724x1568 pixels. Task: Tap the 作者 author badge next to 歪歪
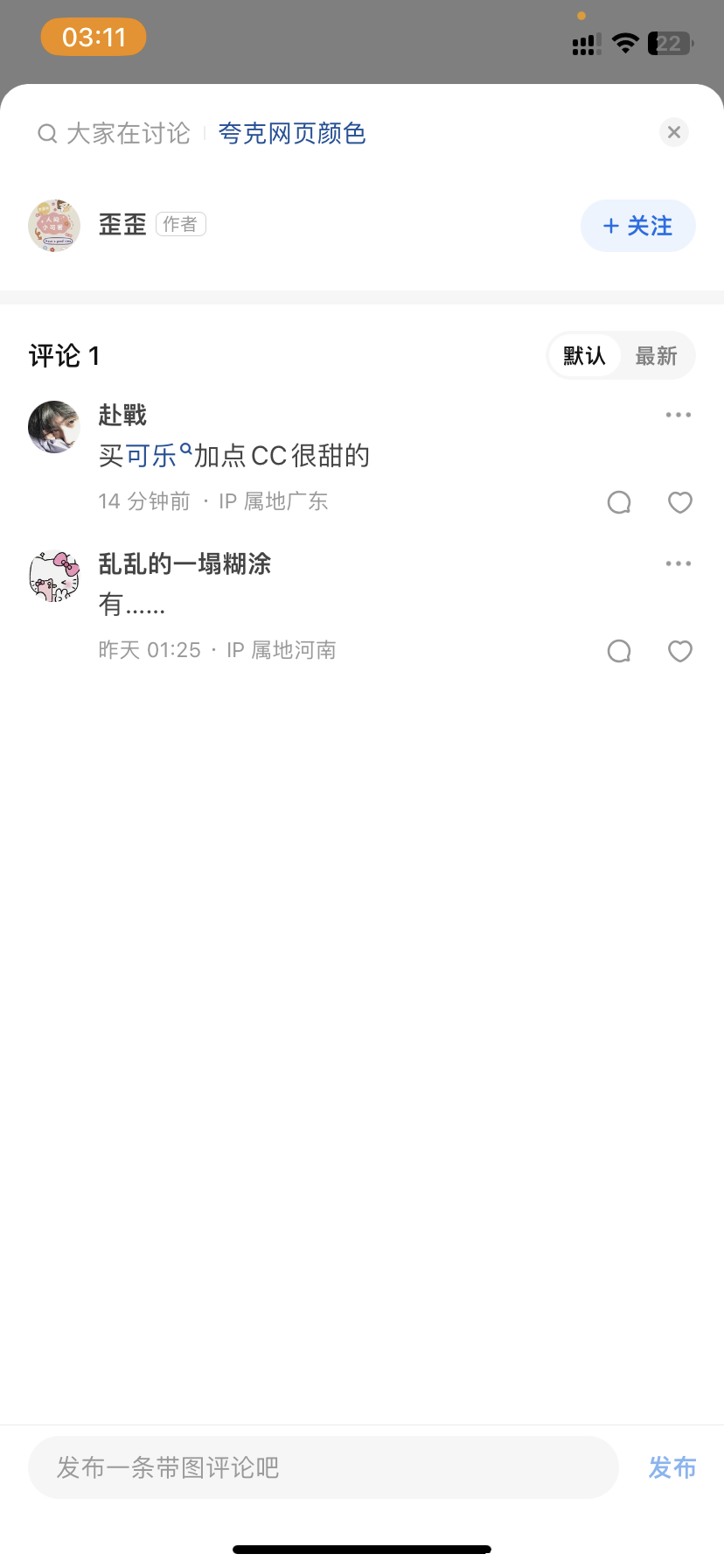point(180,224)
